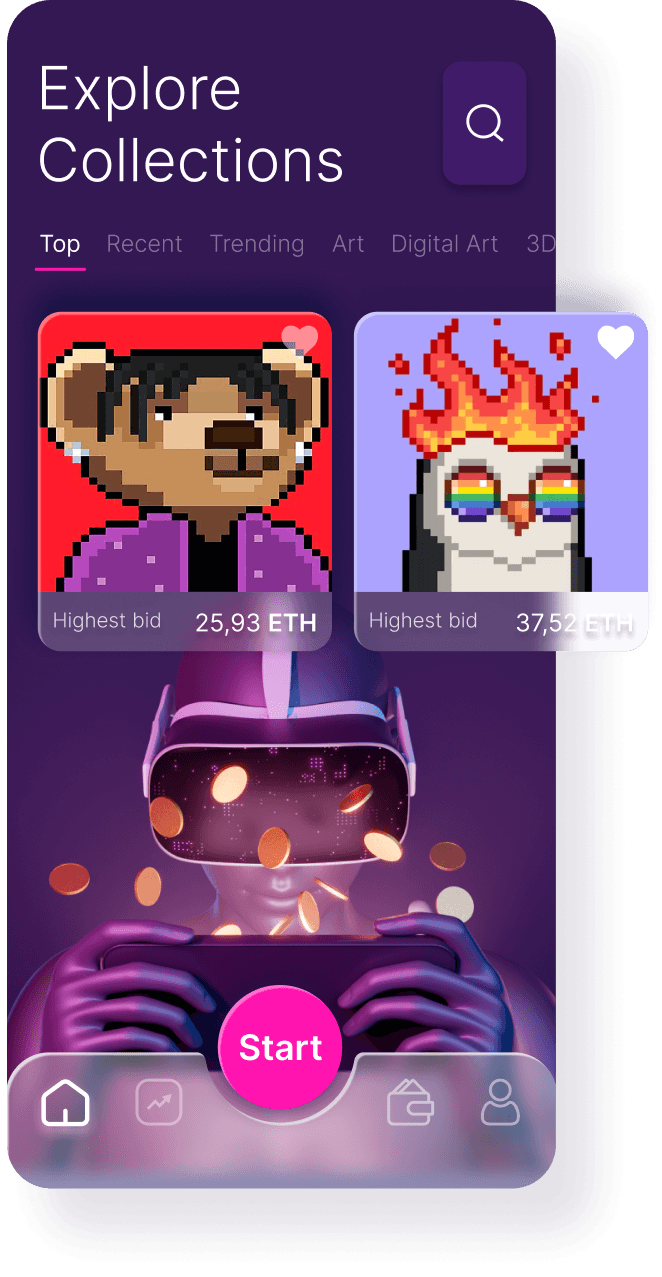Image resolution: width=662 pixels, height=1277 pixels.
Task: Open the trending chart tab
Action: [x=159, y=1104]
